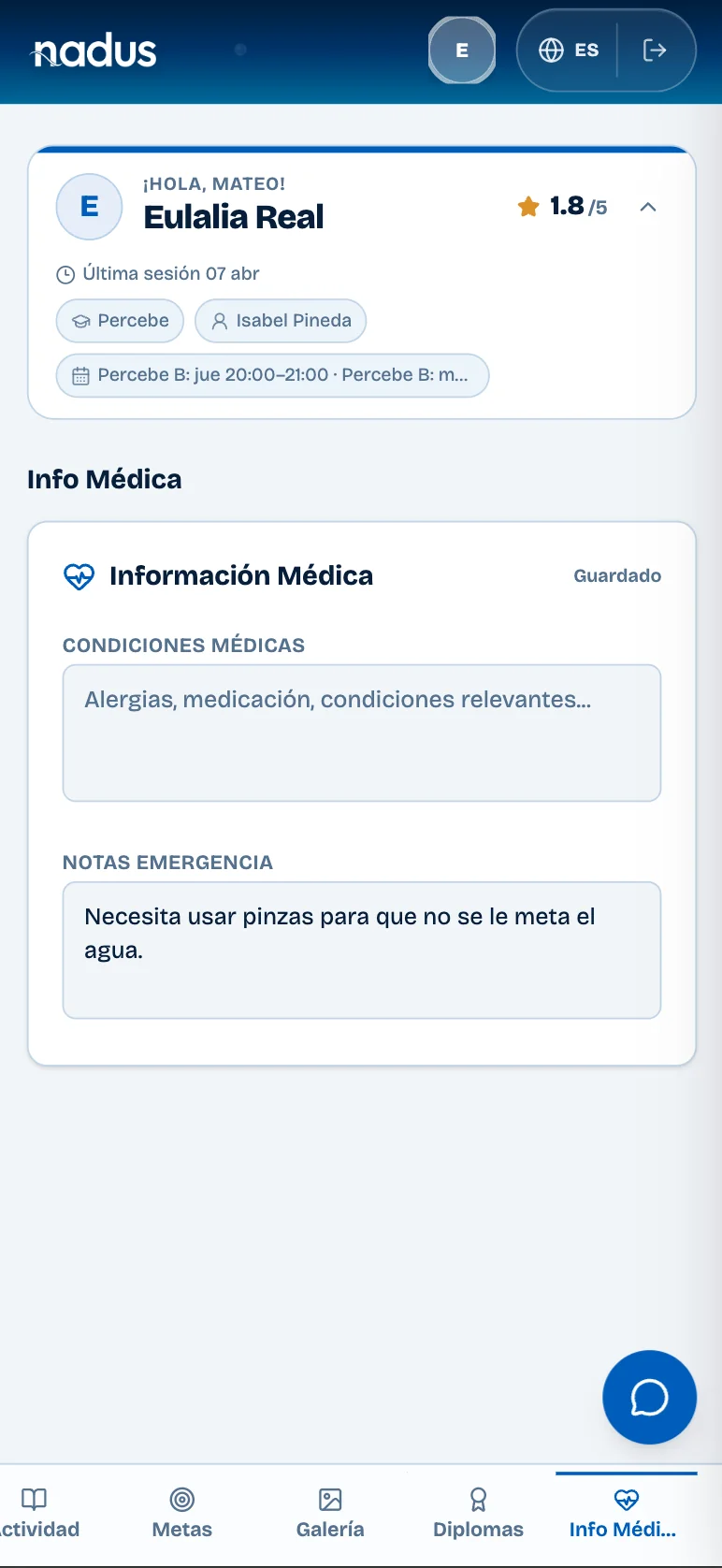Viewport: 722px width, 1568px height.
Task: Open the chat bubble assistant
Action: pyautogui.click(x=649, y=1397)
